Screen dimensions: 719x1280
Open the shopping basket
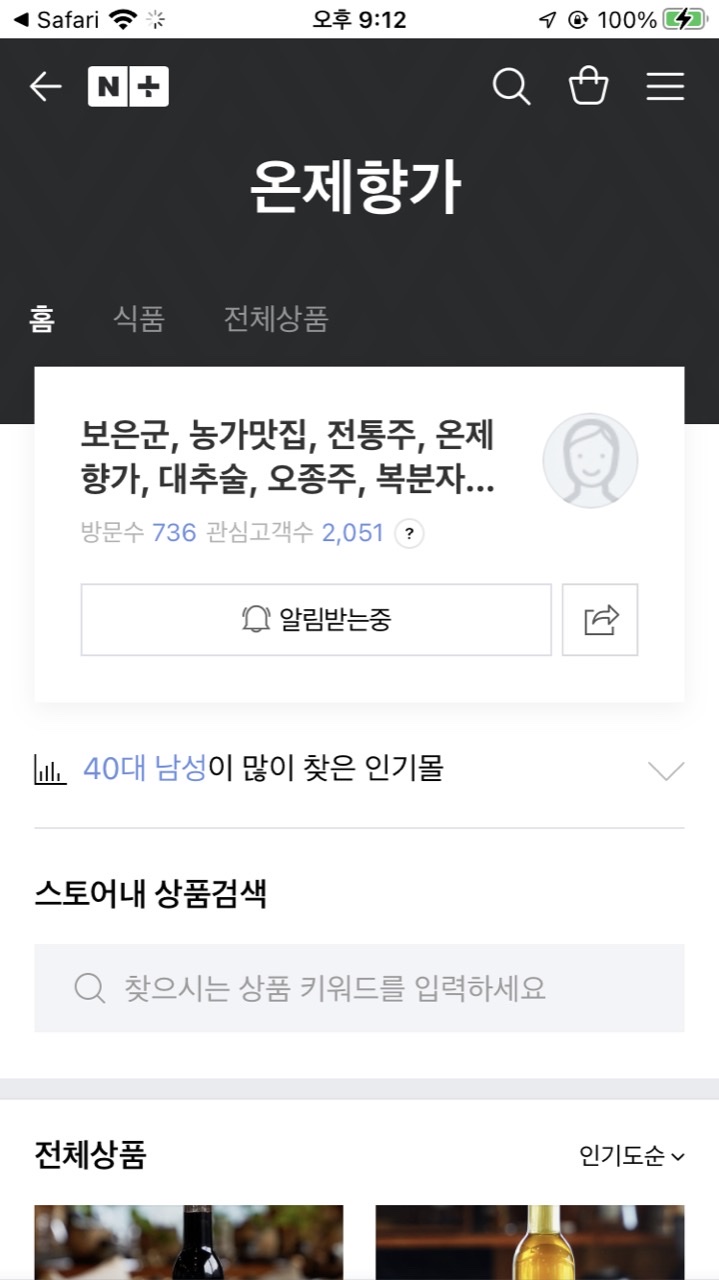tap(588, 87)
